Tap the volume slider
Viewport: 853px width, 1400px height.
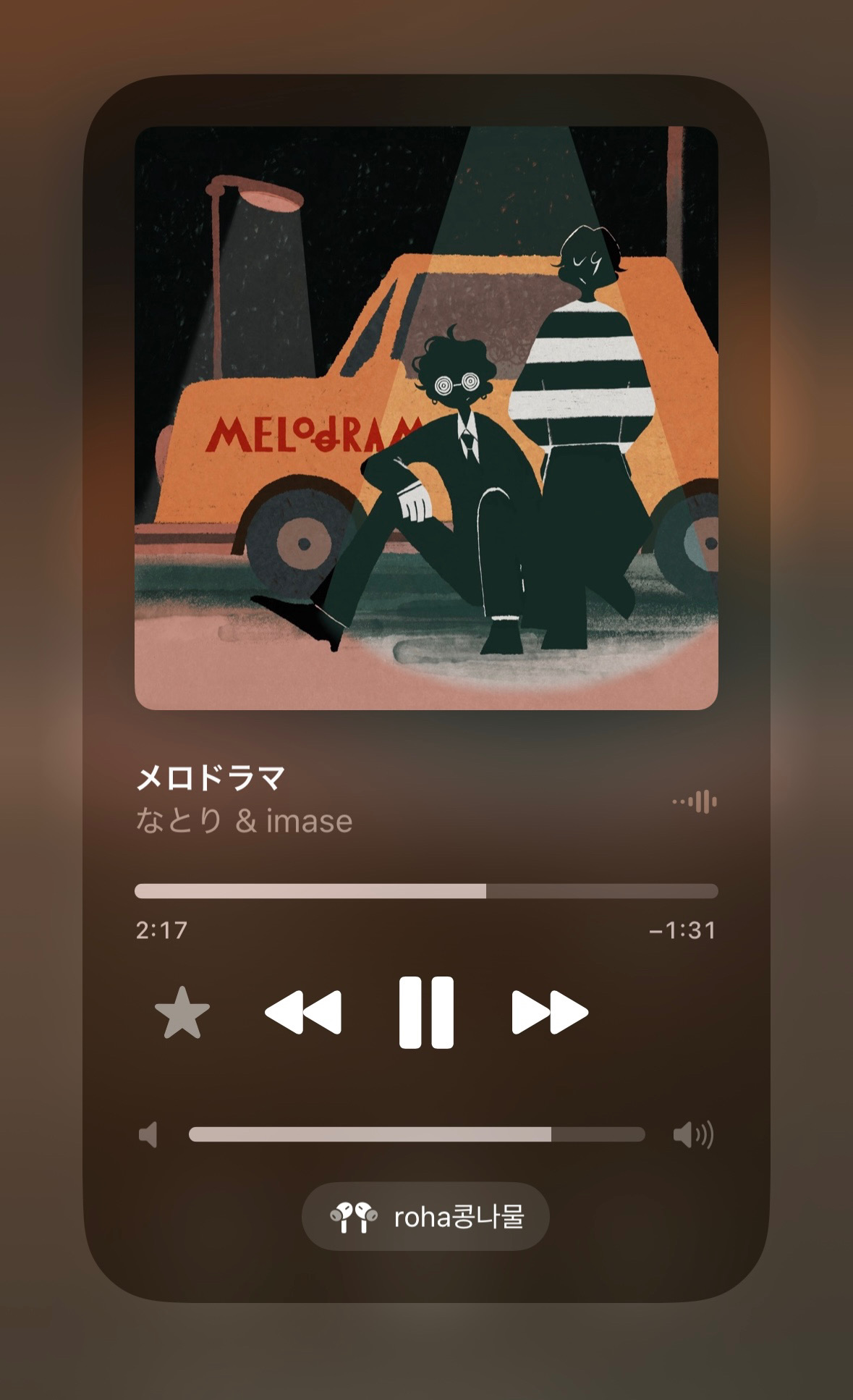[x=417, y=1134]
